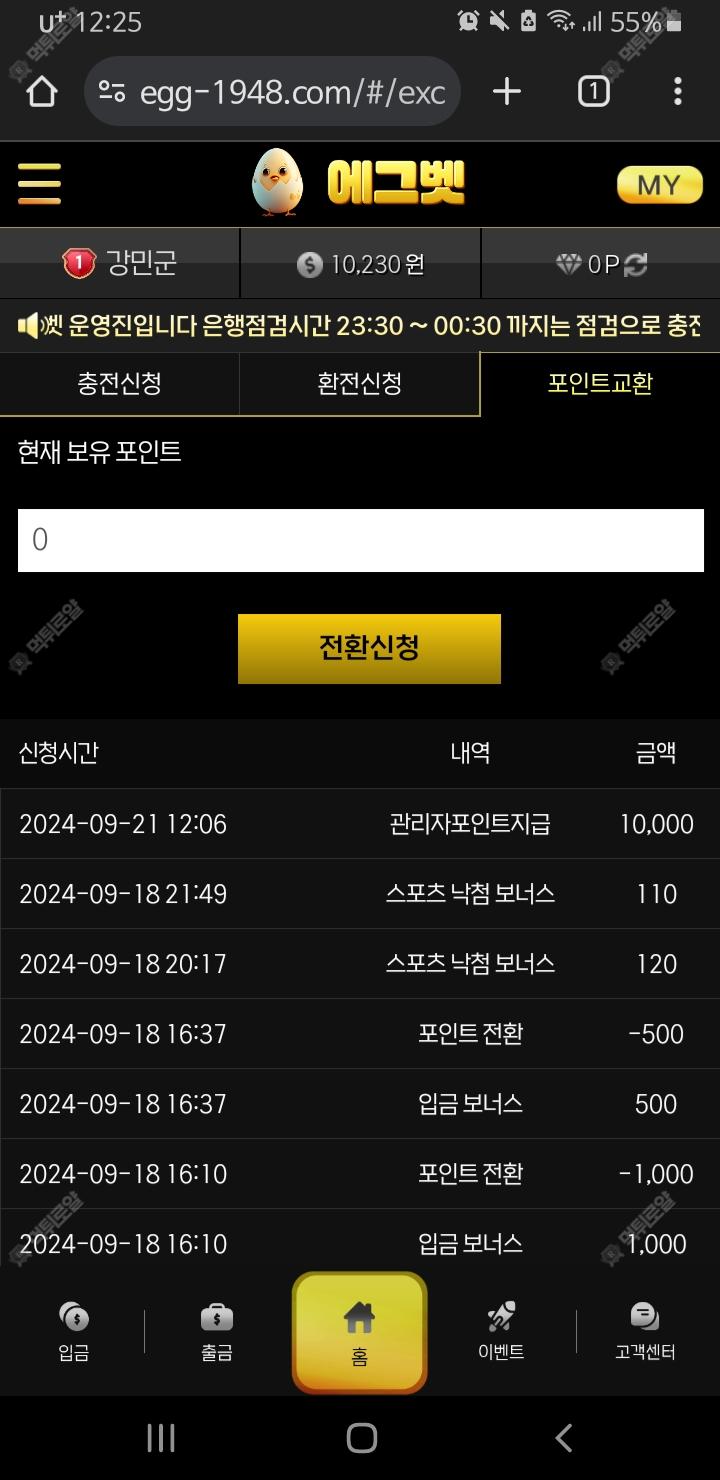Switch to the 충전신청 tab

point(120,383)
